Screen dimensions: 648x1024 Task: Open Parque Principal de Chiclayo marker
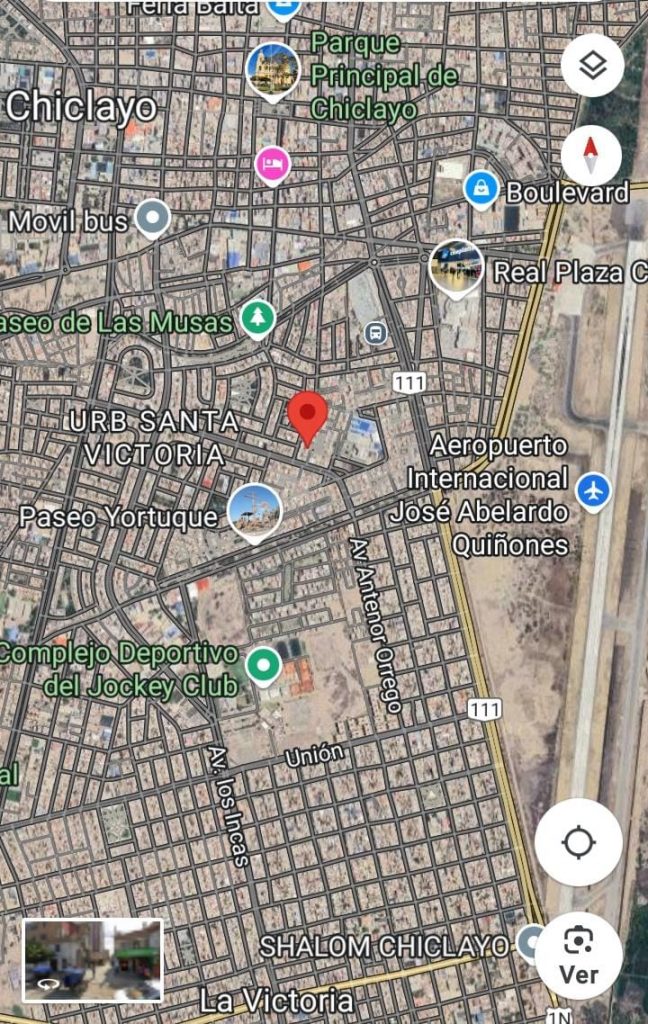(273, 70)
